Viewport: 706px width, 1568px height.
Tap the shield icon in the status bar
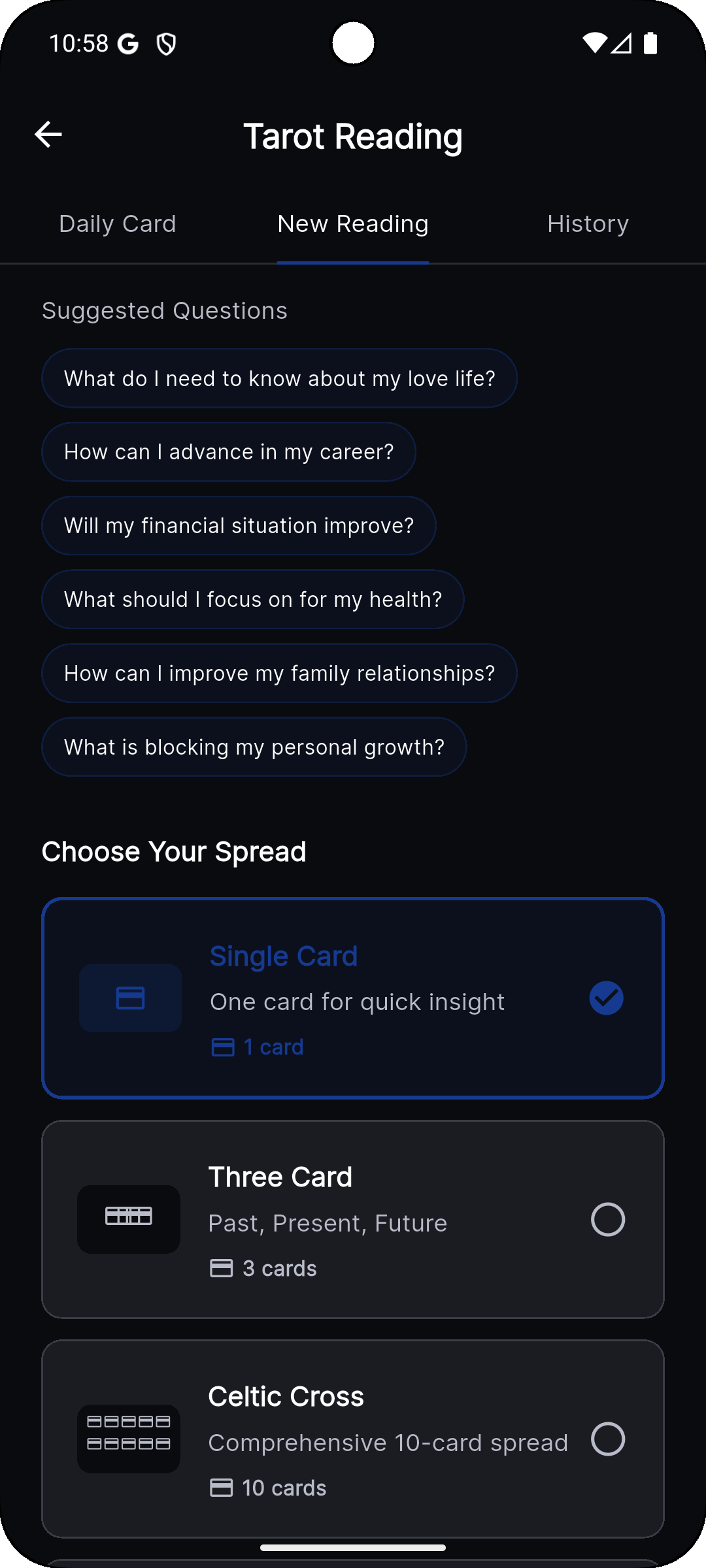(x=167, y=42)
